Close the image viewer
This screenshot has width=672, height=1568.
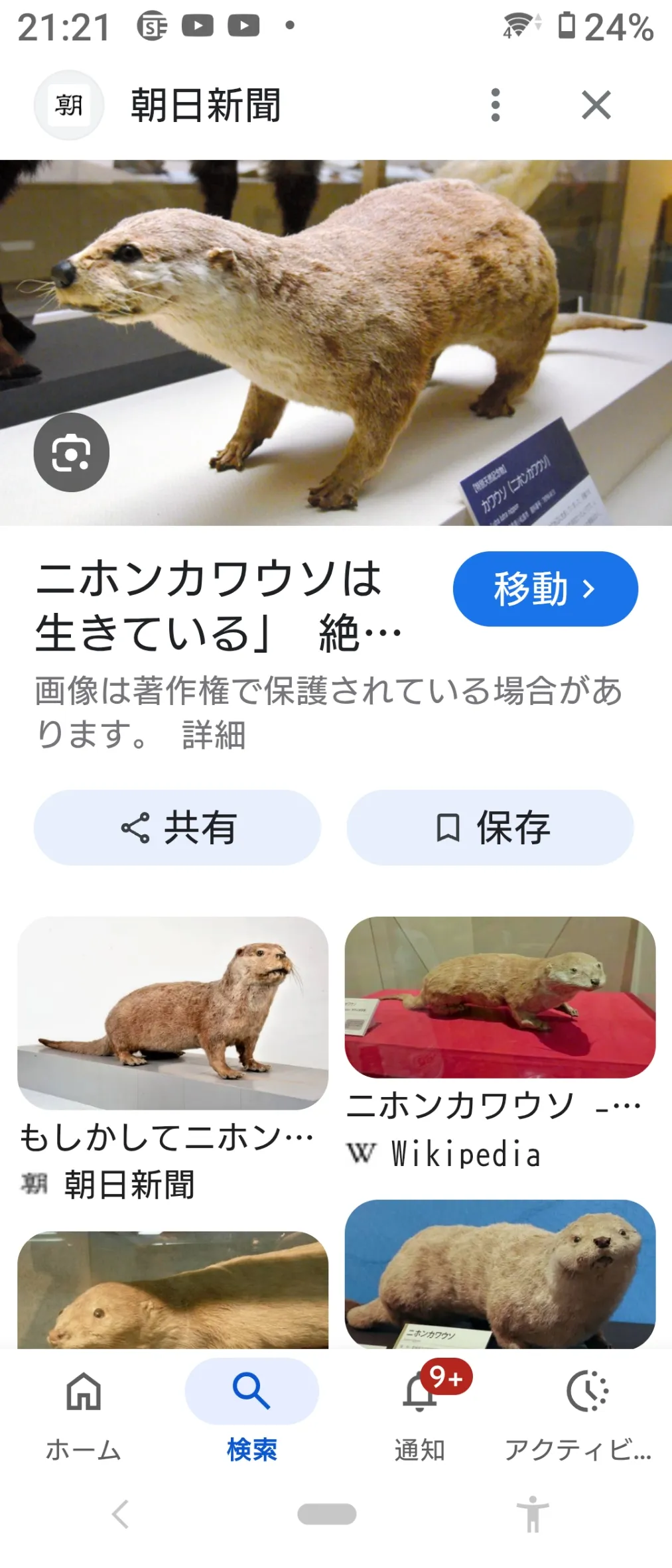pyautogui.click(x=596, y=105)
